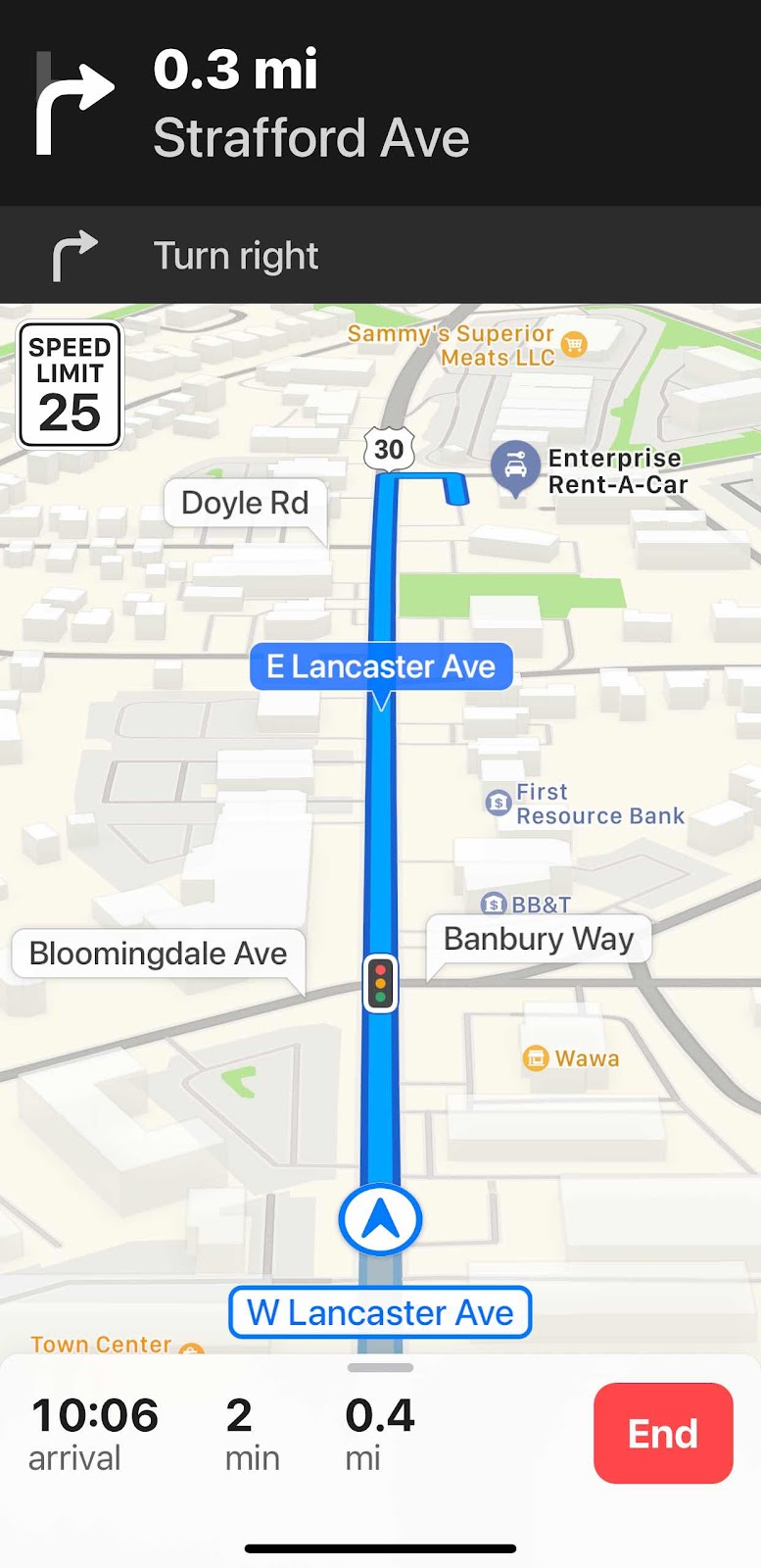The width and height of the screenshot is (761, 1568).
Task: End the navigation route
Action: pyautogui.click(x=663, y=1433)
